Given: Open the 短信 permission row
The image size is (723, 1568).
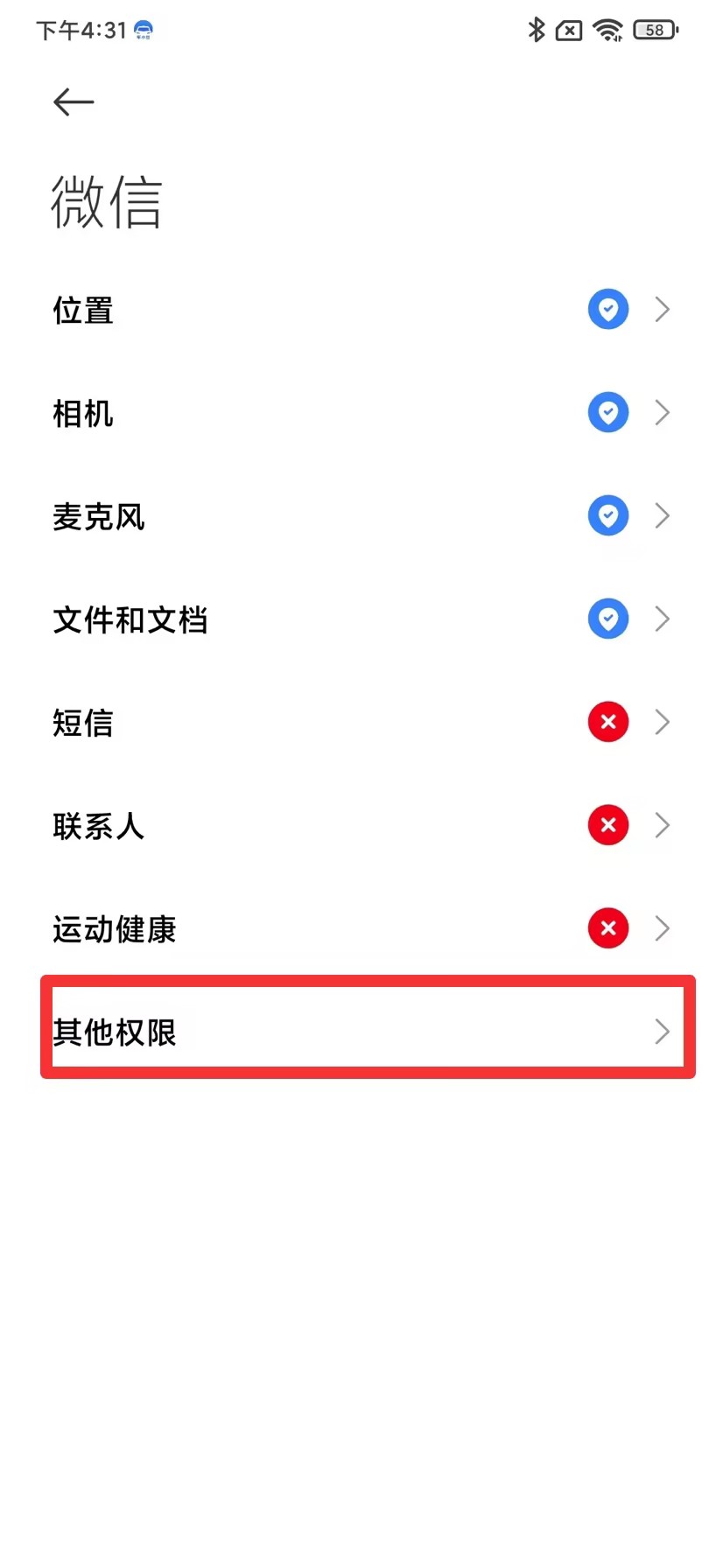Looking at the screenshot, I should (x=361, y=723).
